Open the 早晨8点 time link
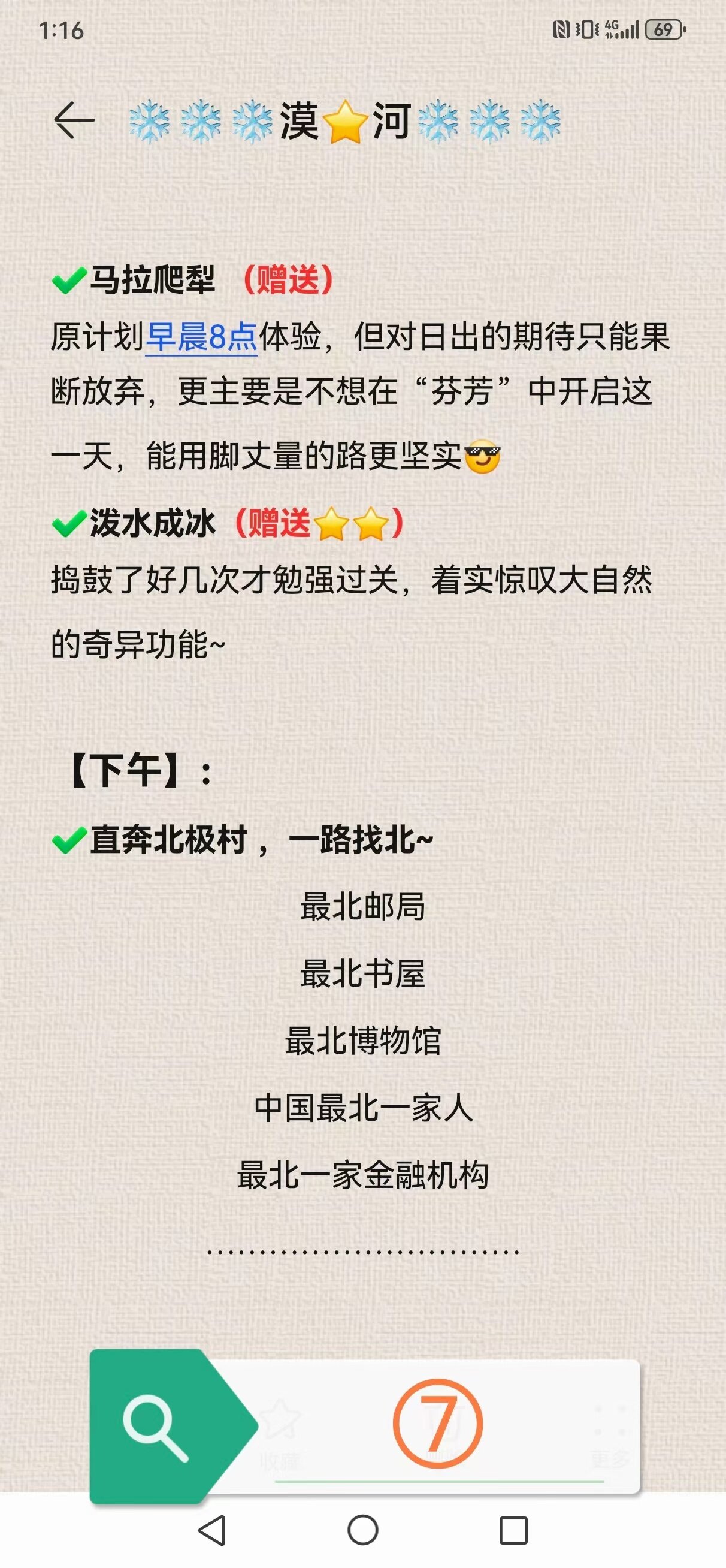The height and width of the screenshot is (1568, 726). (x=201, y=337)
